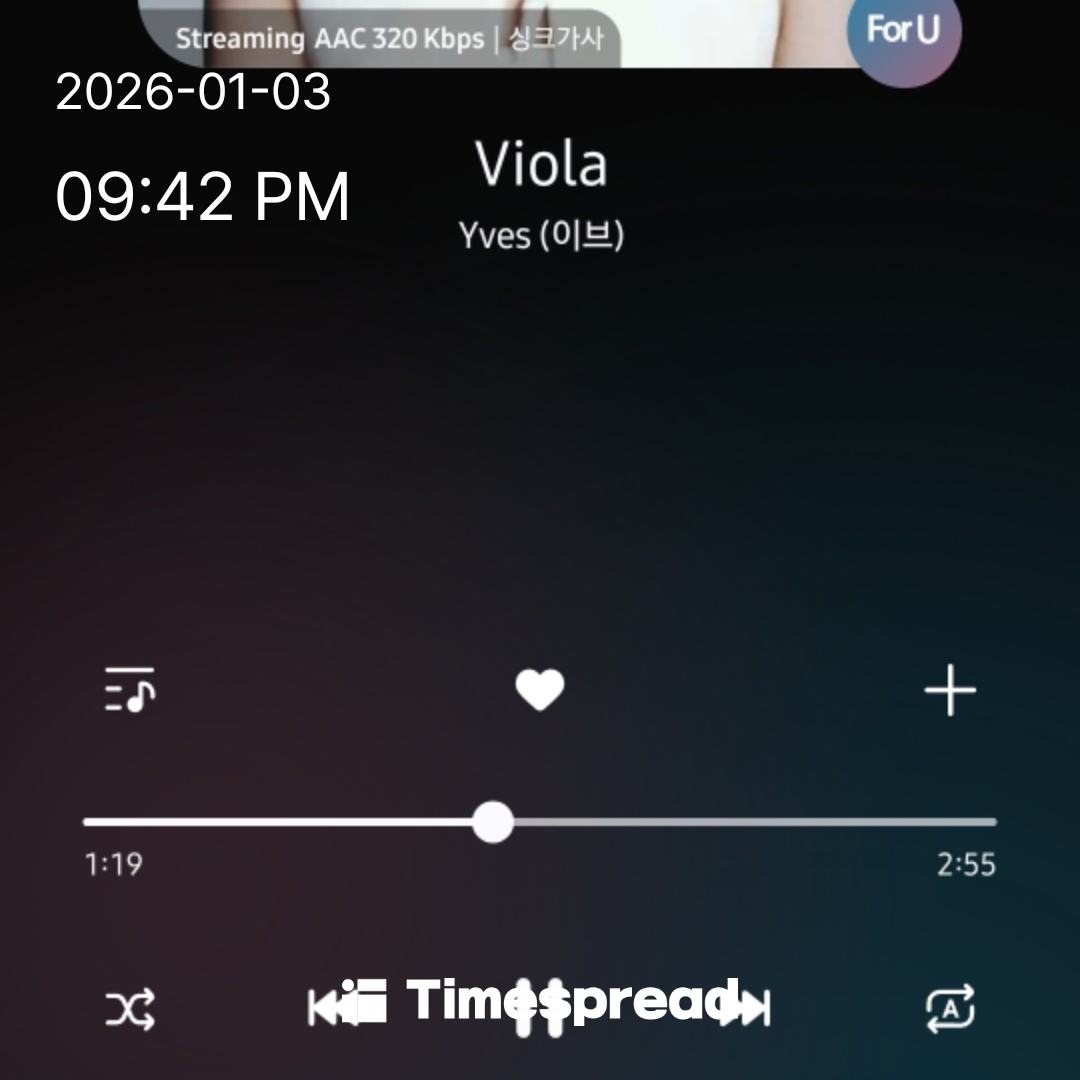Toggle shuffle mode

click(x=130, y=1010)
